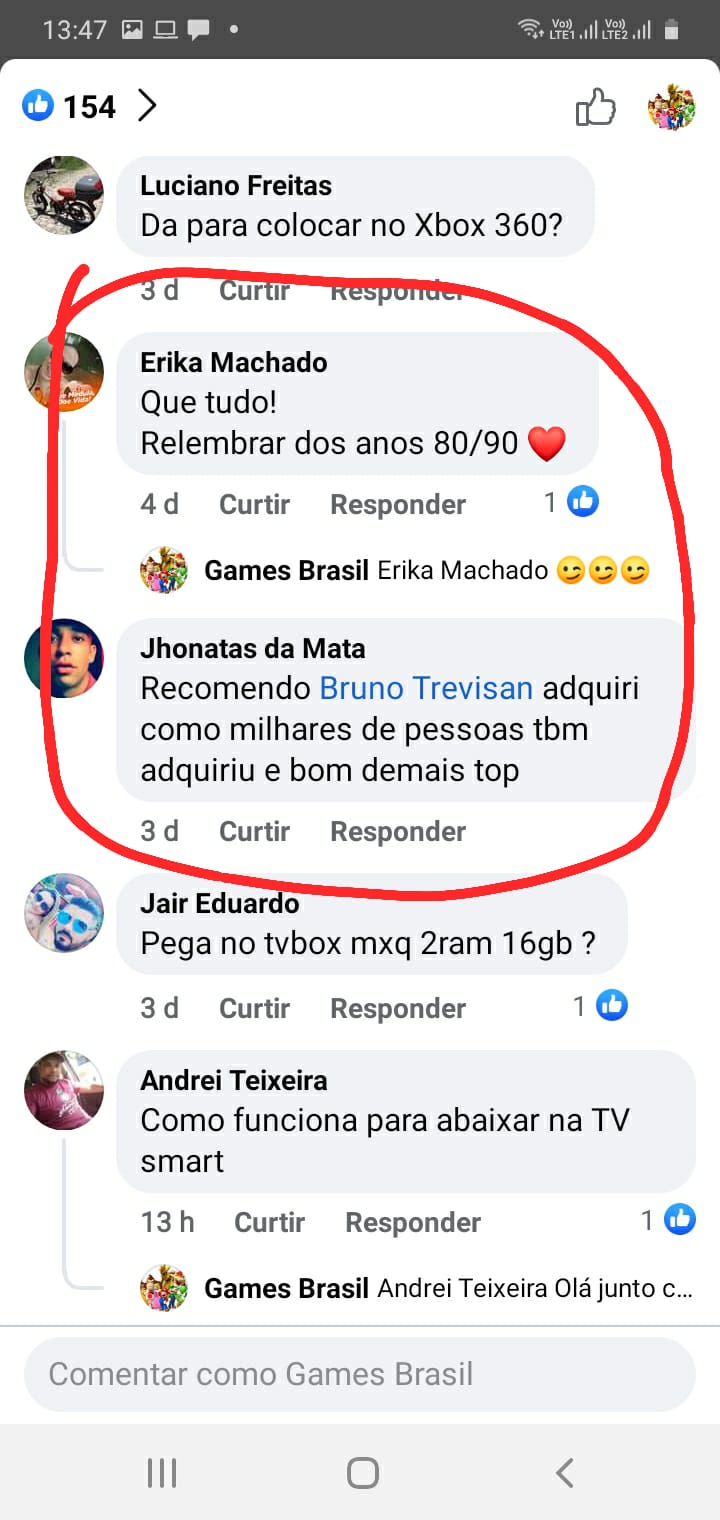Go back with system back button

tap(564, 1473)
